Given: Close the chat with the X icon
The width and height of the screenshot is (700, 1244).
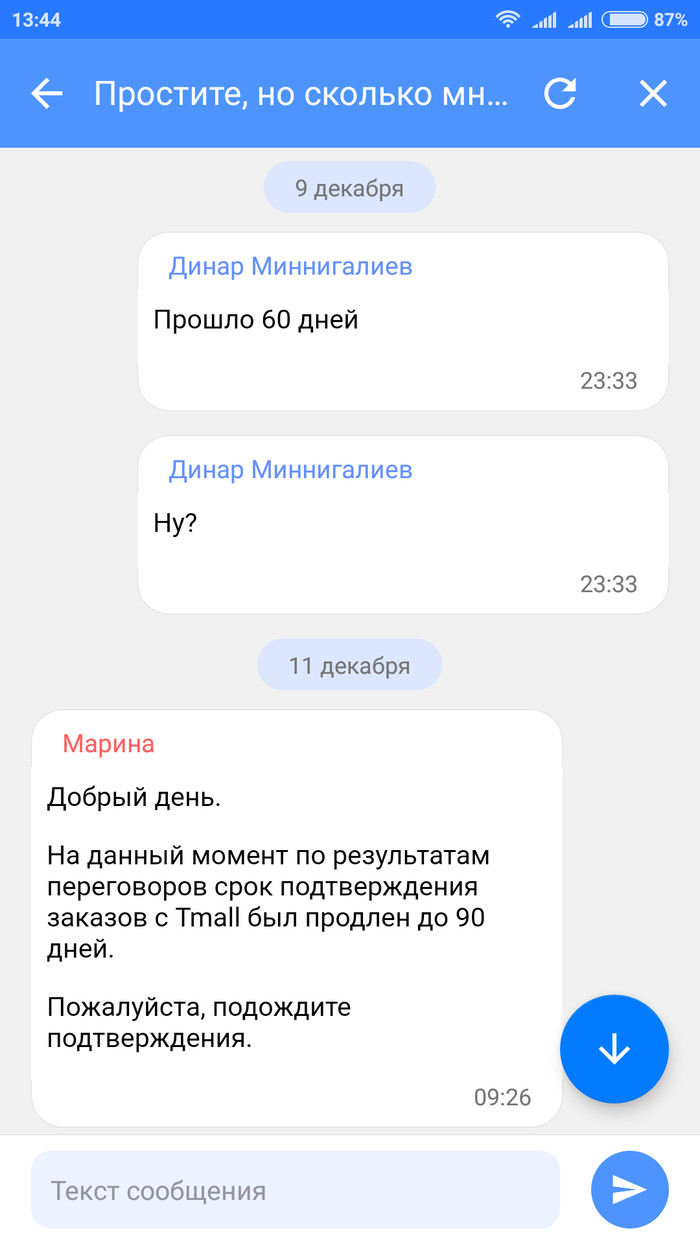Looking at the screenshot, I should coord(653,94).
